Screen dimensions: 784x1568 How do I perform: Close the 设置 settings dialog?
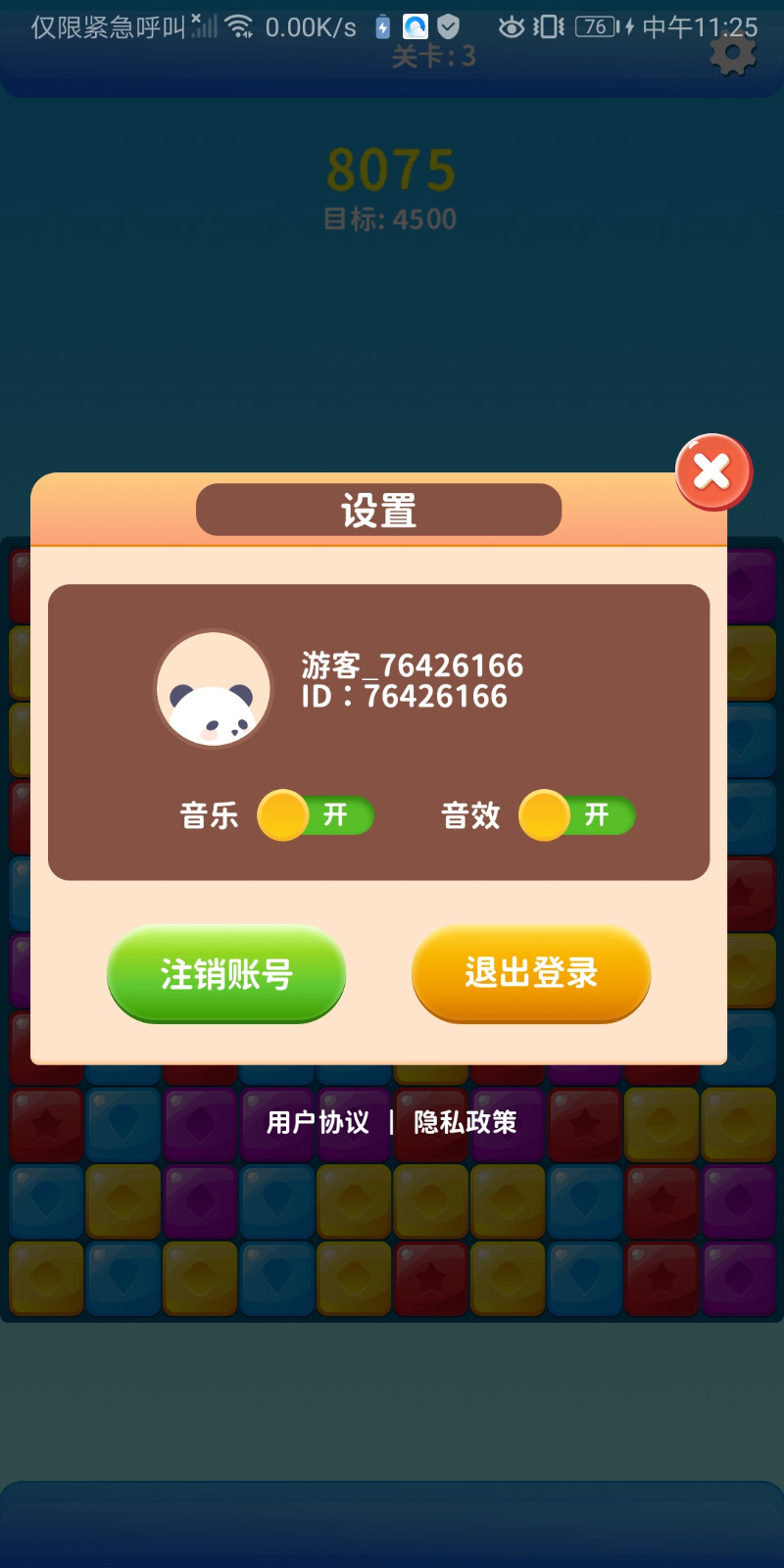click(713, 471)
